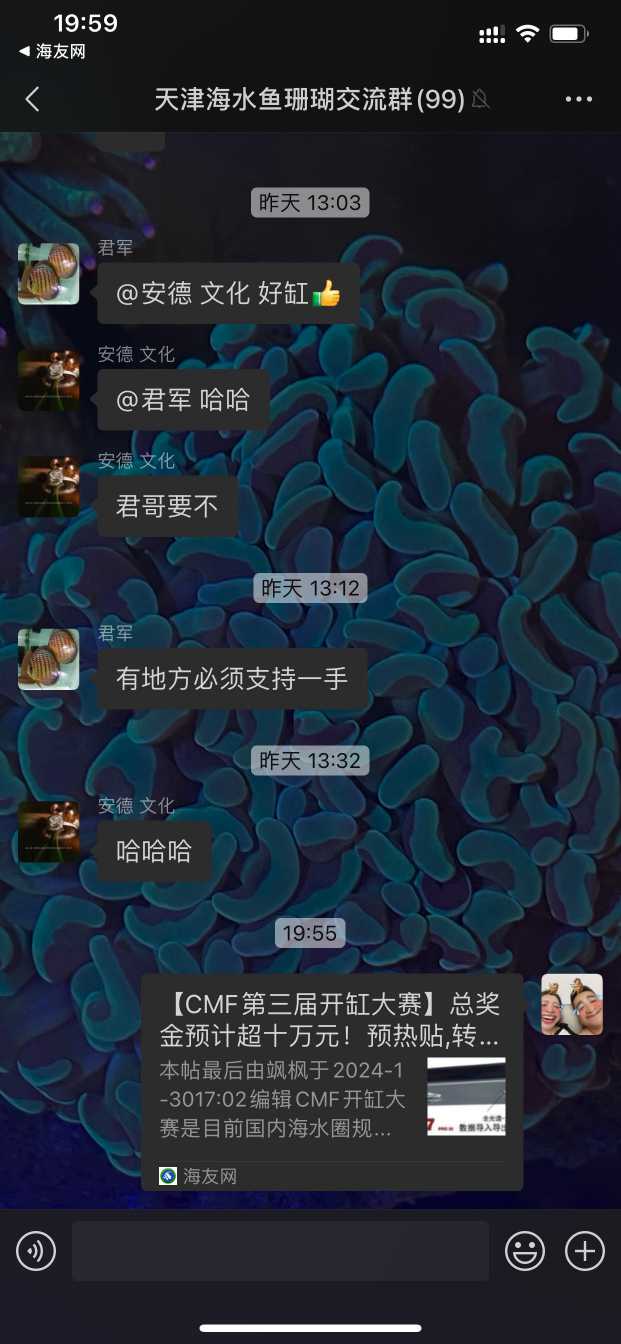
Task: Open 安德 文化's avatar beside 哈哈哈 message
Action: coord(49,831)
